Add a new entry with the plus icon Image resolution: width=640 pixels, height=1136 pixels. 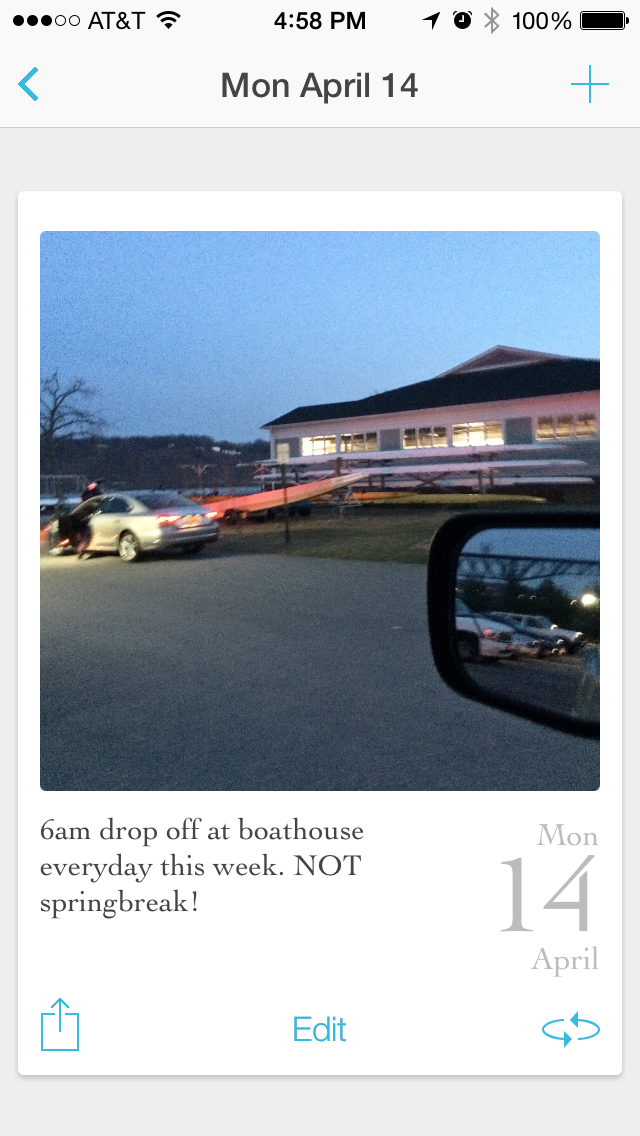point(589,85)
